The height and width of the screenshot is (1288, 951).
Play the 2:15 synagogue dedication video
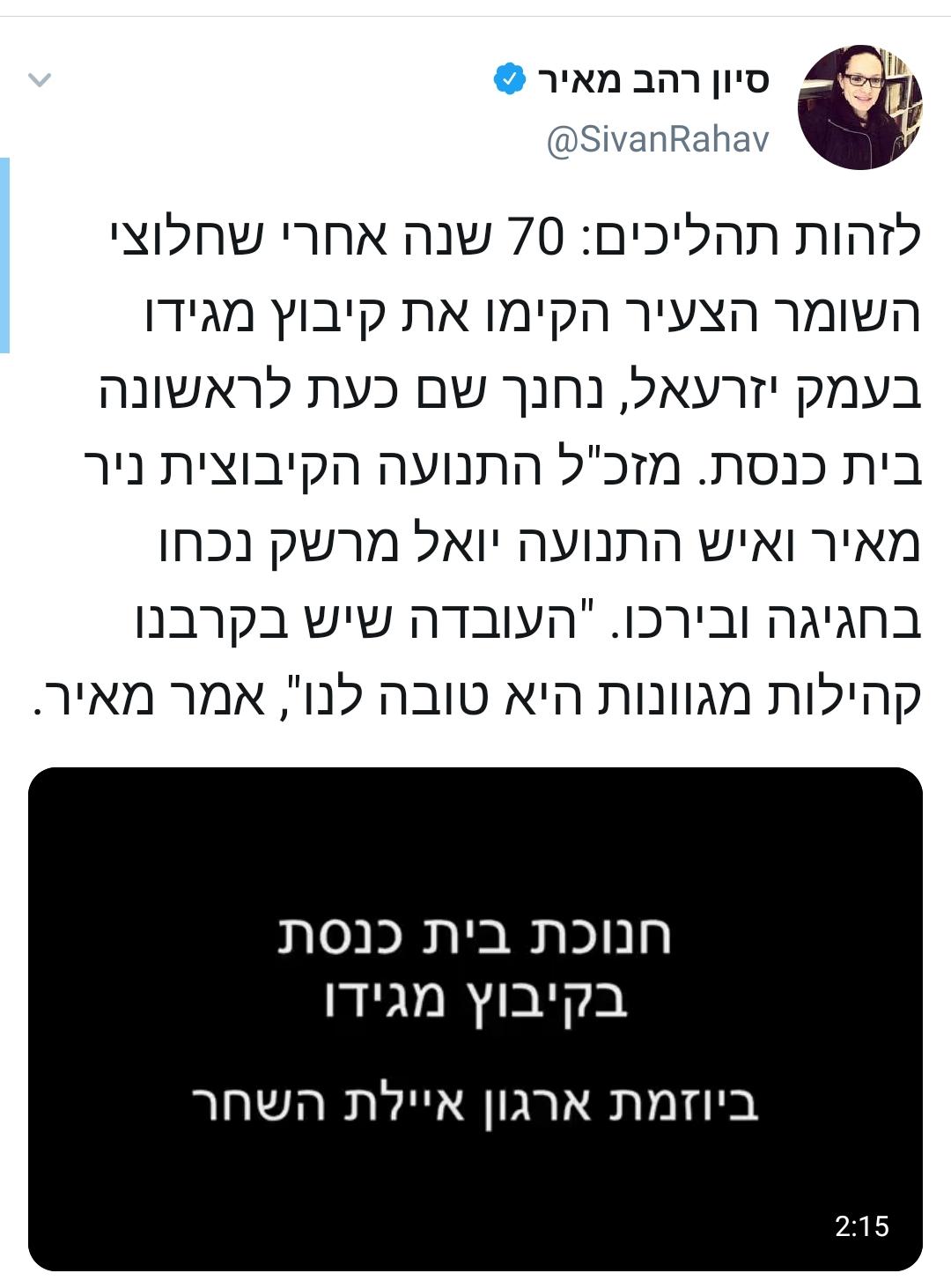pyautogui.click(x=475, y=1018)
